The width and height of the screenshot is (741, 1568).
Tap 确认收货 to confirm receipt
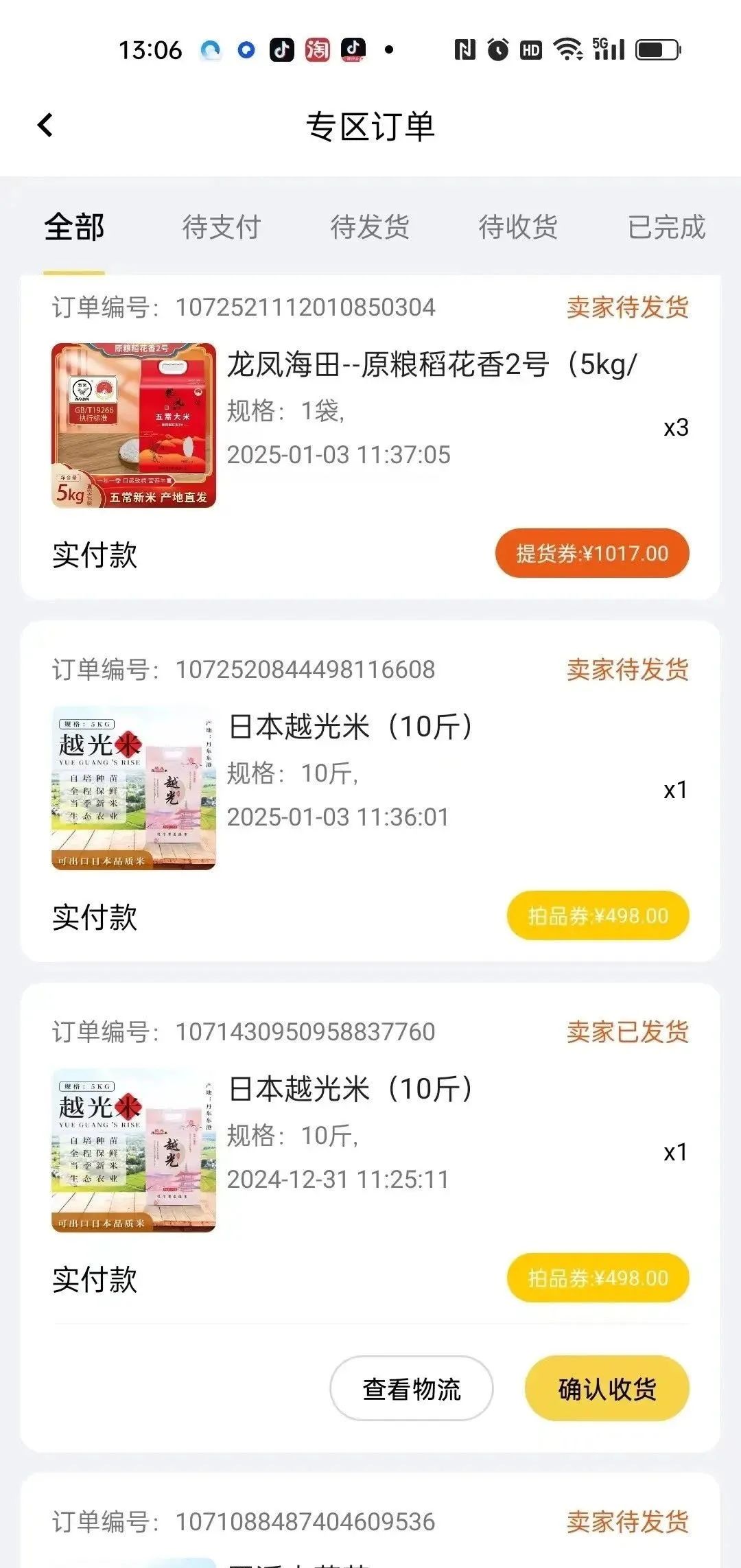pos(607,1388)
